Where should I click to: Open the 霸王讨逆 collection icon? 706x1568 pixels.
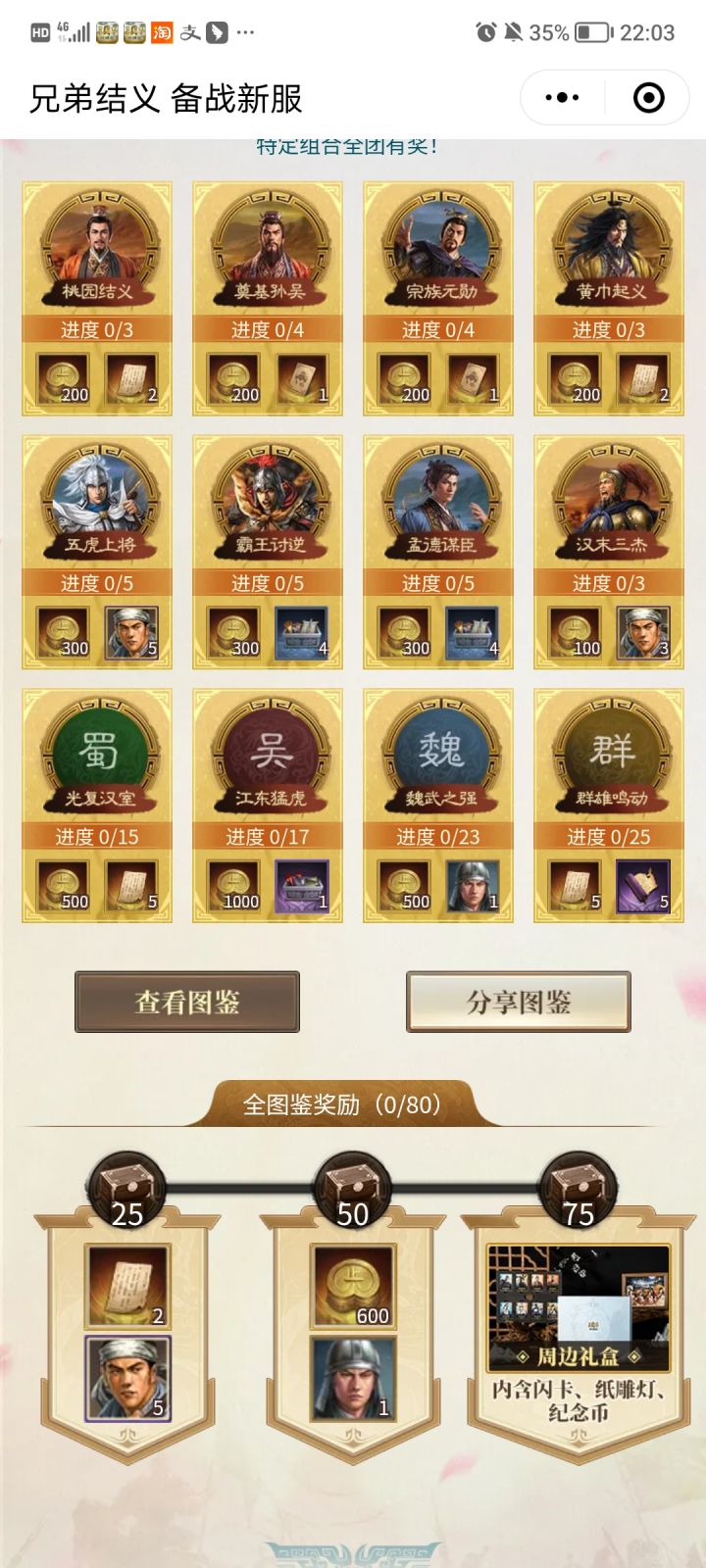point(266,500)
